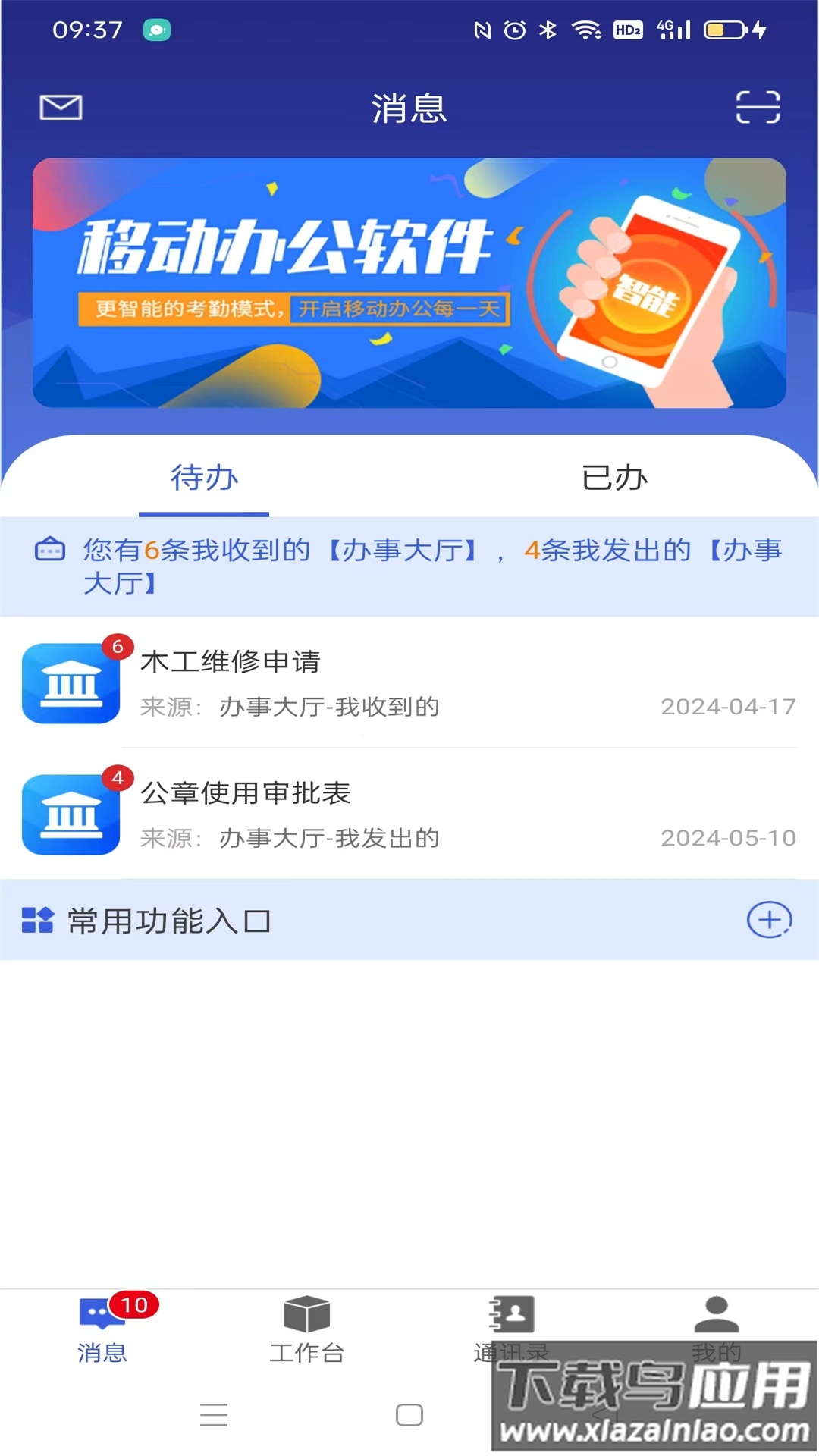Open the recent apps navigation button at bottom
The width and height of the screenshot is (819, 1456).
pos(215,1415)
